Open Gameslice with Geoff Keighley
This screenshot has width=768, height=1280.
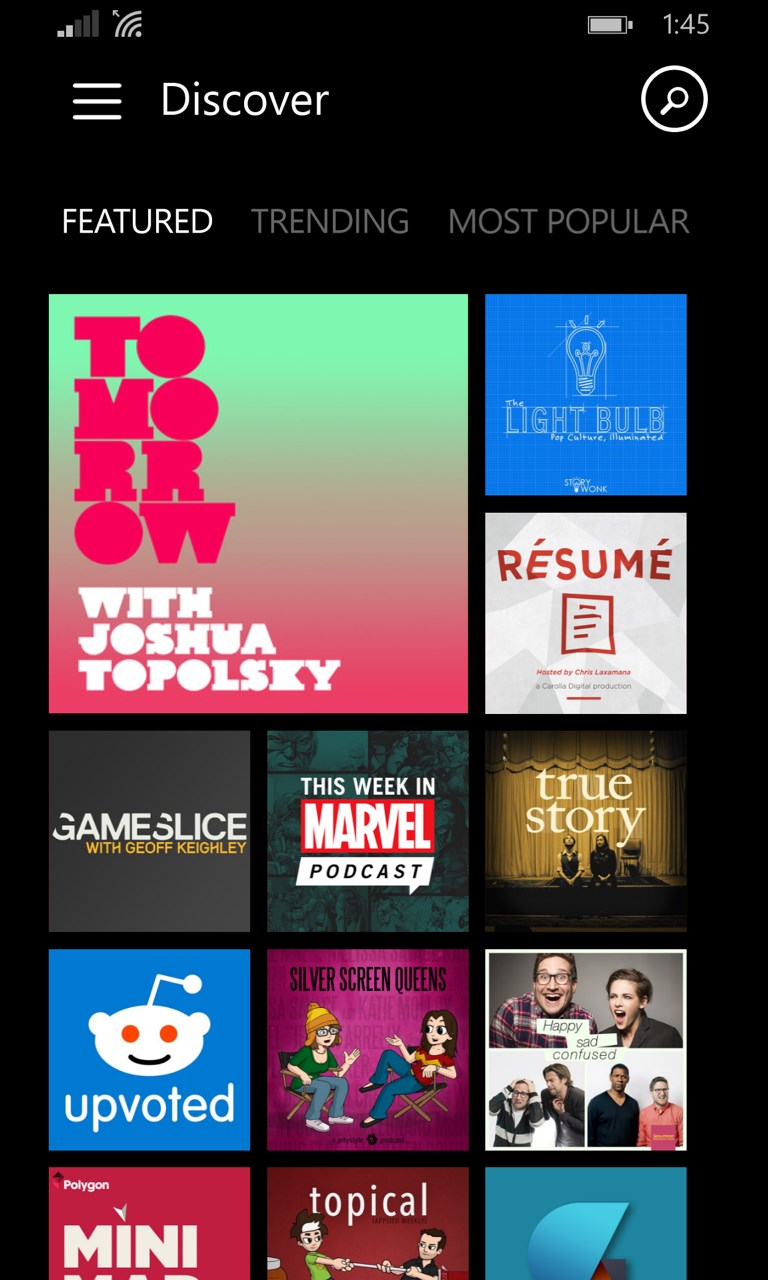pyautogui.click(x=148, y=831)
